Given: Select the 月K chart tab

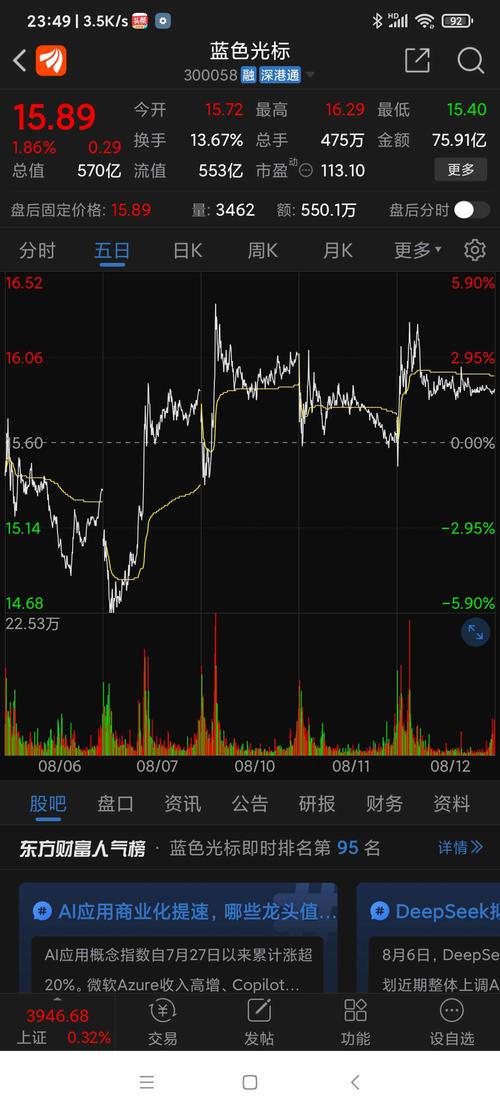Looking at the screenshot, I should (337, 250).
